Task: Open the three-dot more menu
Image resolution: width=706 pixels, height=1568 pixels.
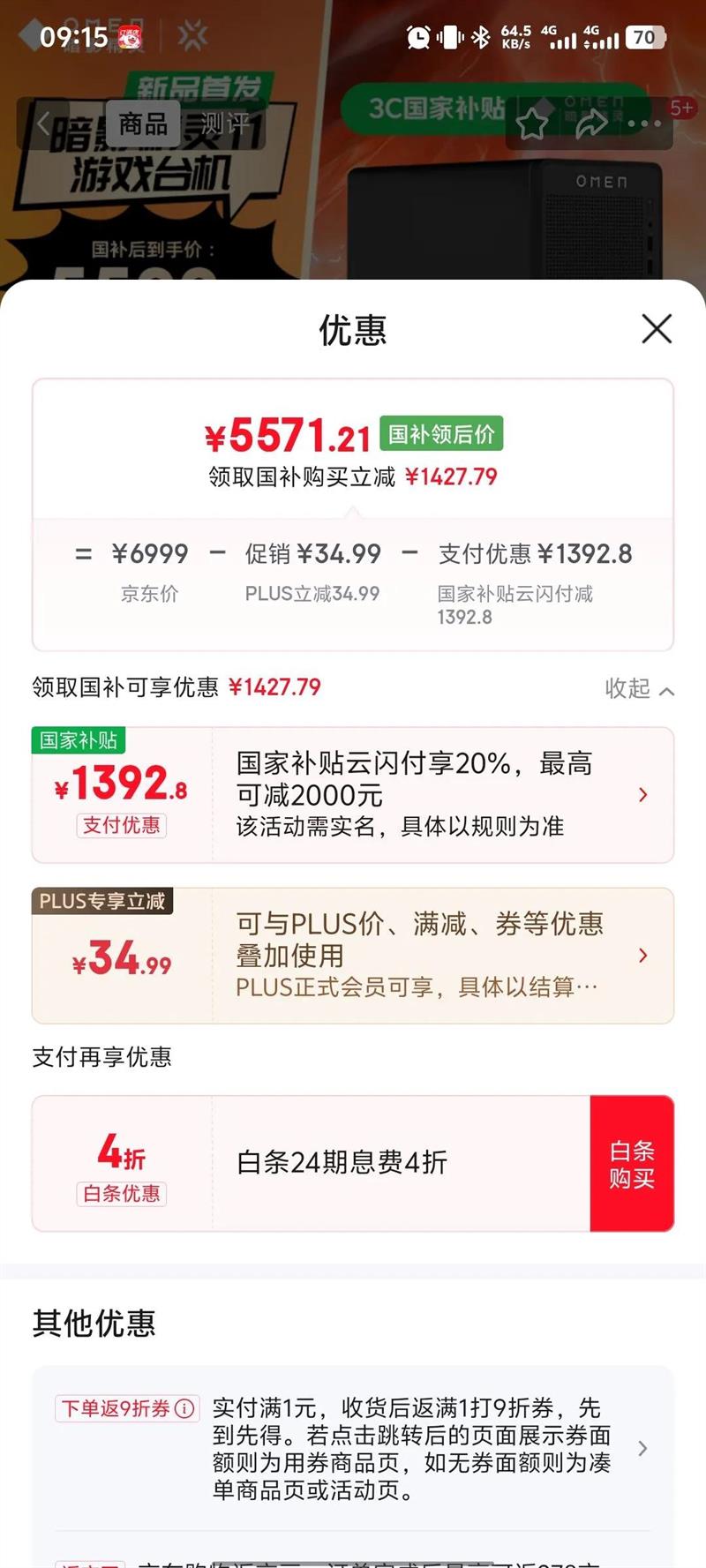Action: point(645,124)
